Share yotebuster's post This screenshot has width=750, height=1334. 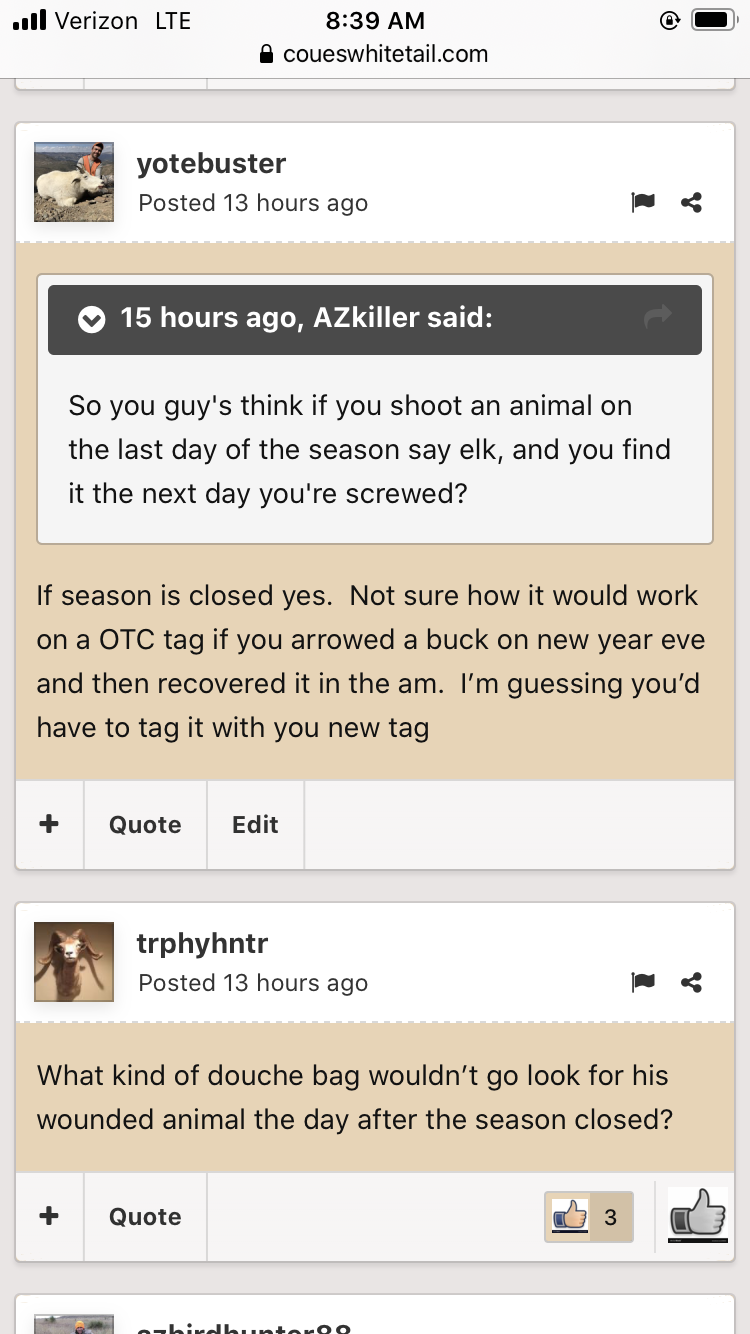(x=691, y=203)
